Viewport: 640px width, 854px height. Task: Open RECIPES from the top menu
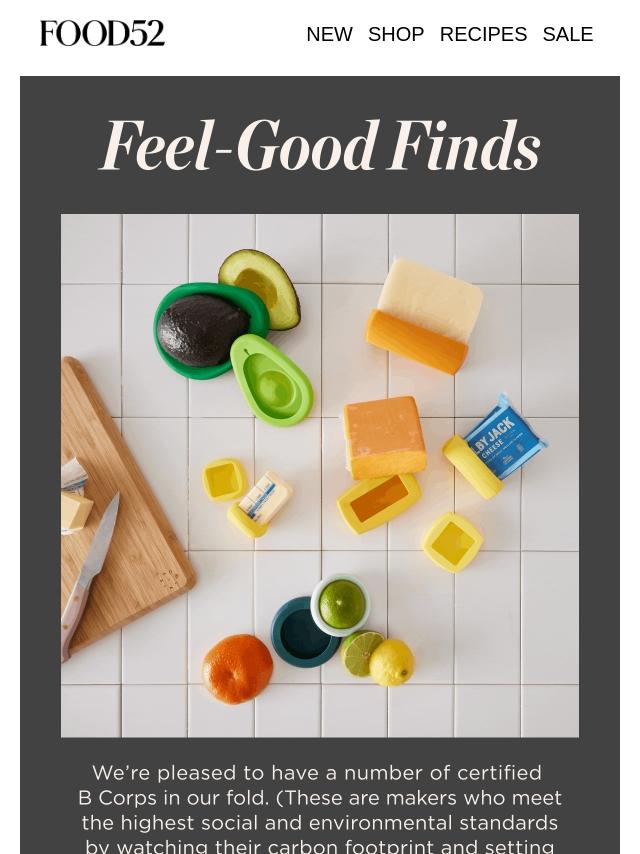[x=483, y=34]
